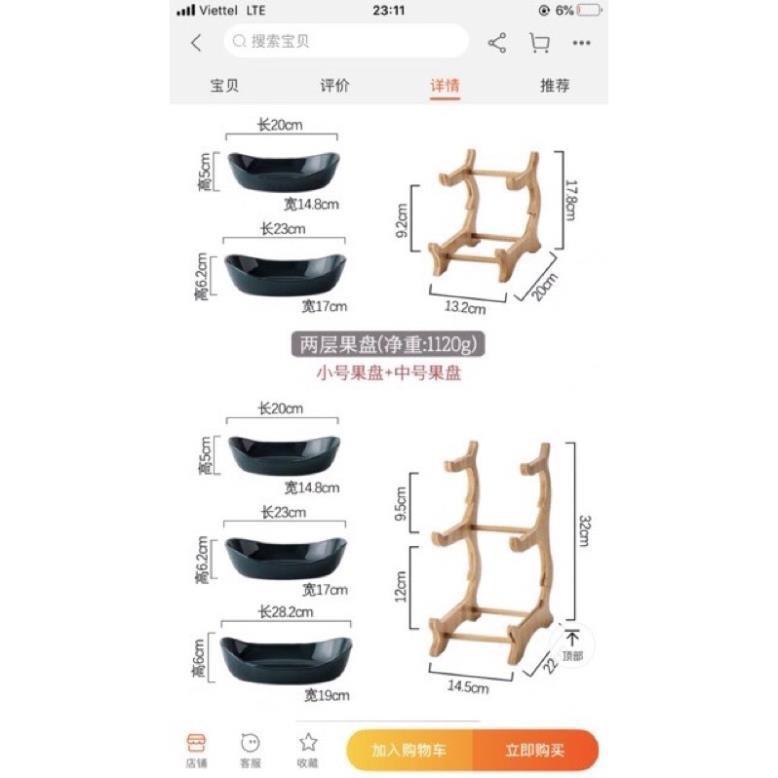This screenshot has width=778, height=778.
Task: Tap 加入购物车 add to cart
Action: pyautogui.click(x=409, y=750)
